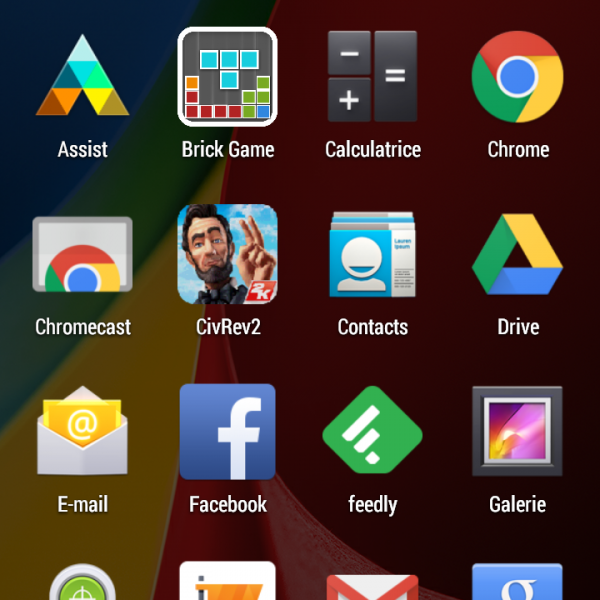This screenshot has width=600, height=600.
Task: Open the Calculatrice app
Action: pyautogui.click(x=372, y=78)
